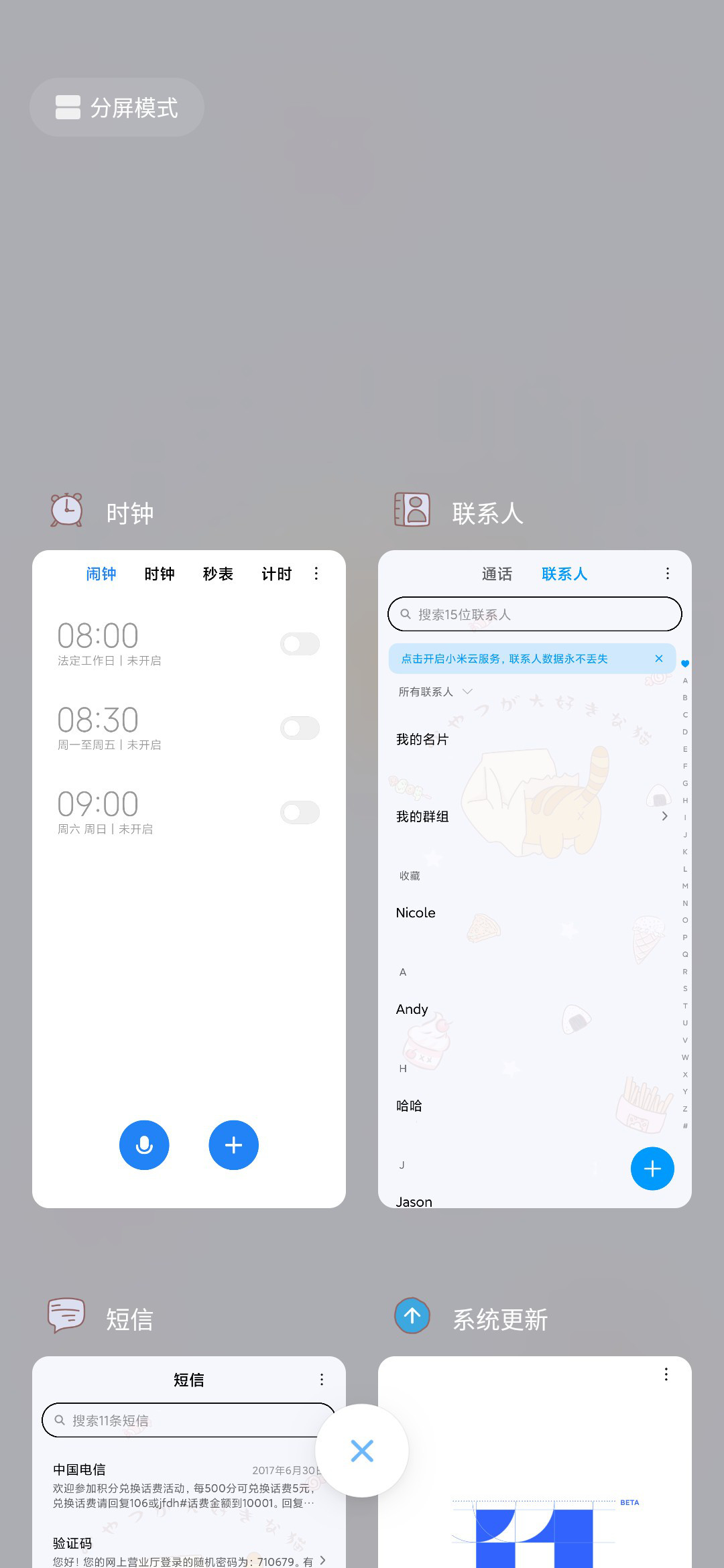Open the 短信 messages app card
724x1568 pixels.
click(189, 1462)
